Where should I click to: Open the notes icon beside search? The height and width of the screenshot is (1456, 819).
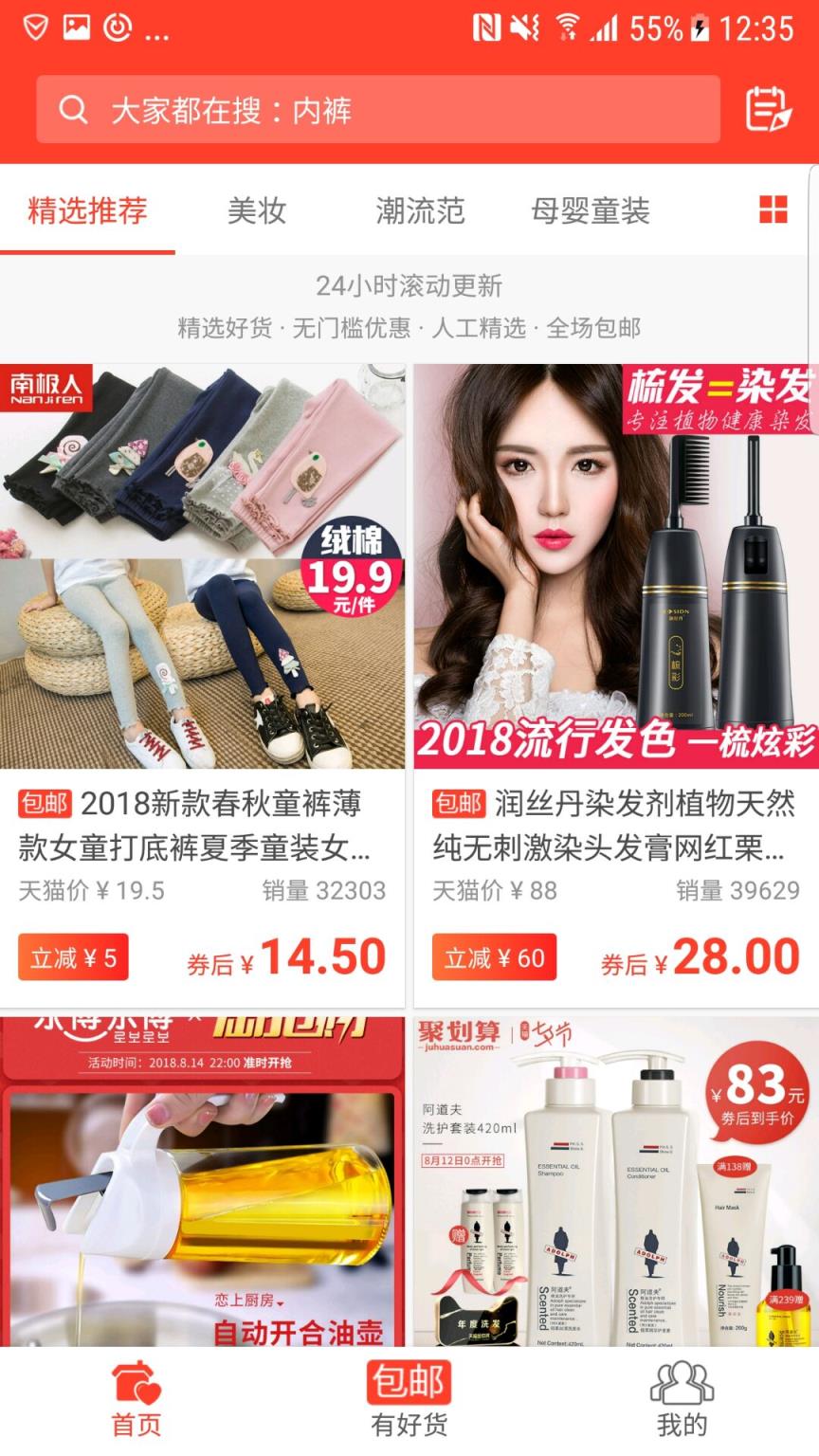pos(768,110)
